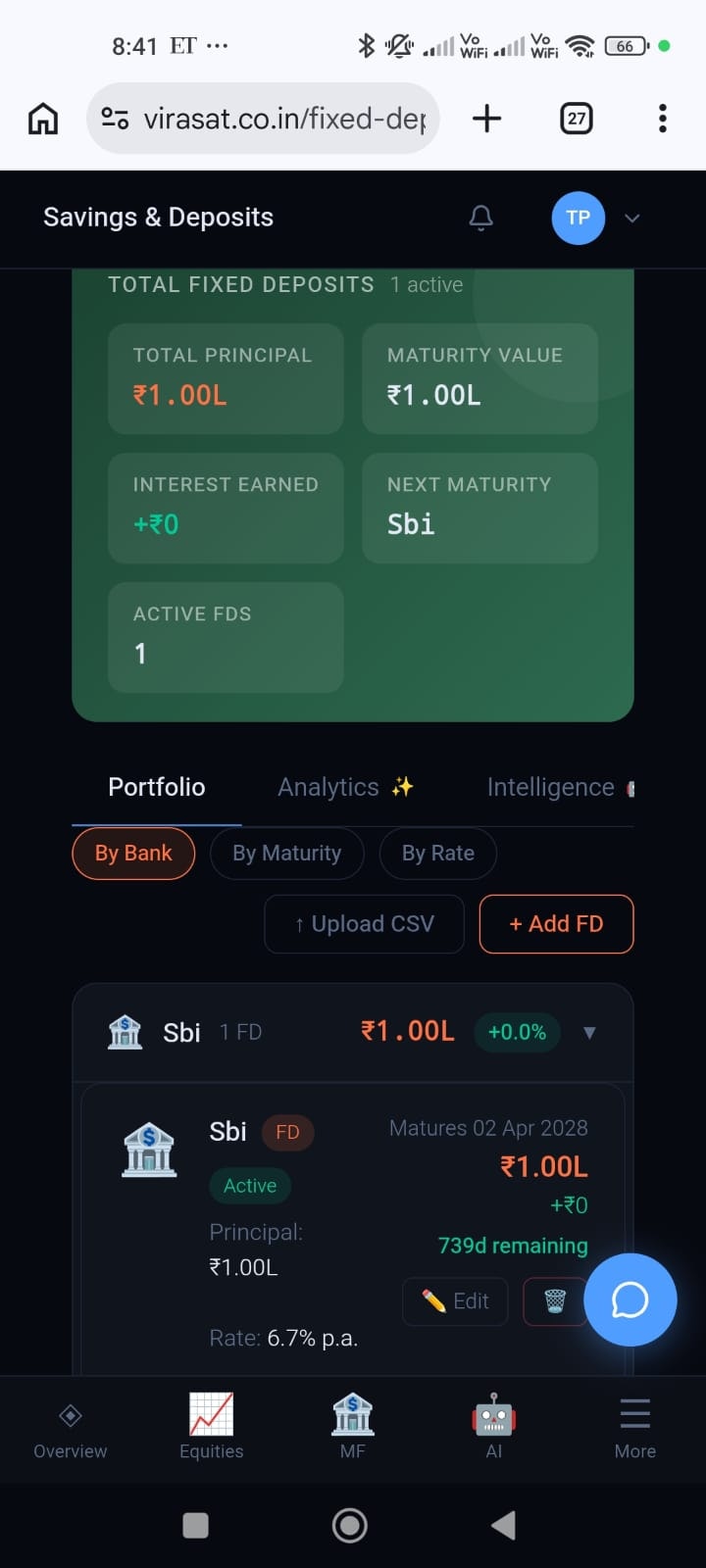Open the AI assistant tab
The image size is (706, 1568).
click(x=494, y=1428)
